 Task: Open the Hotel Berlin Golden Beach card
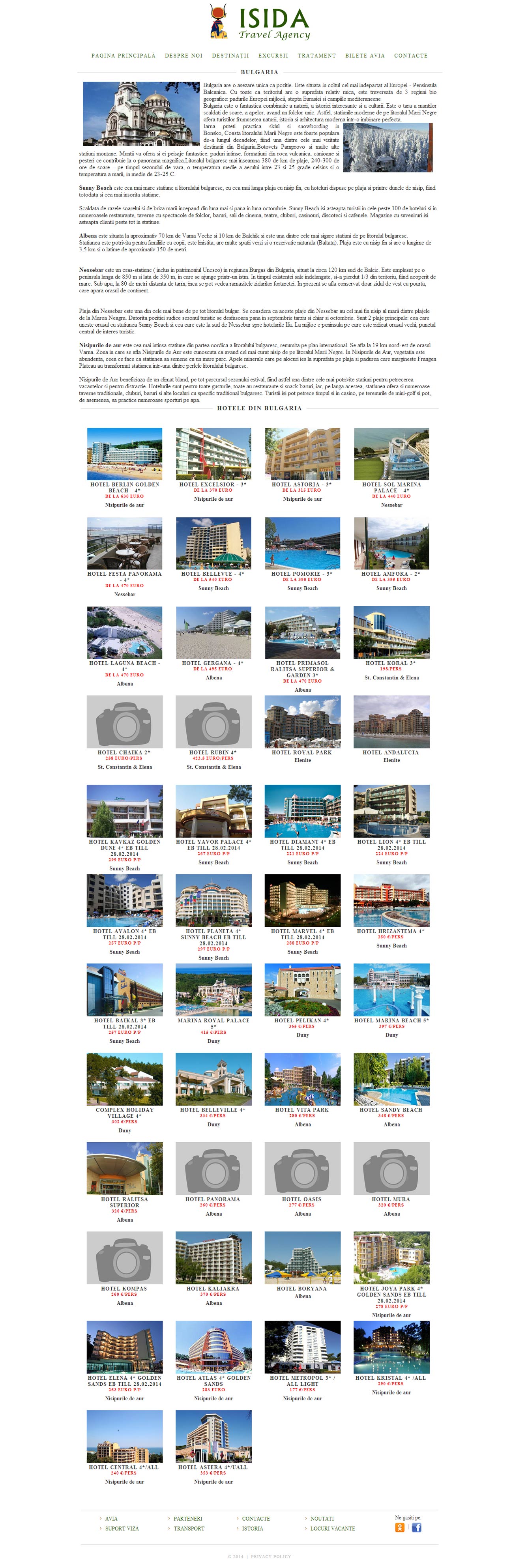click(124, 453)
